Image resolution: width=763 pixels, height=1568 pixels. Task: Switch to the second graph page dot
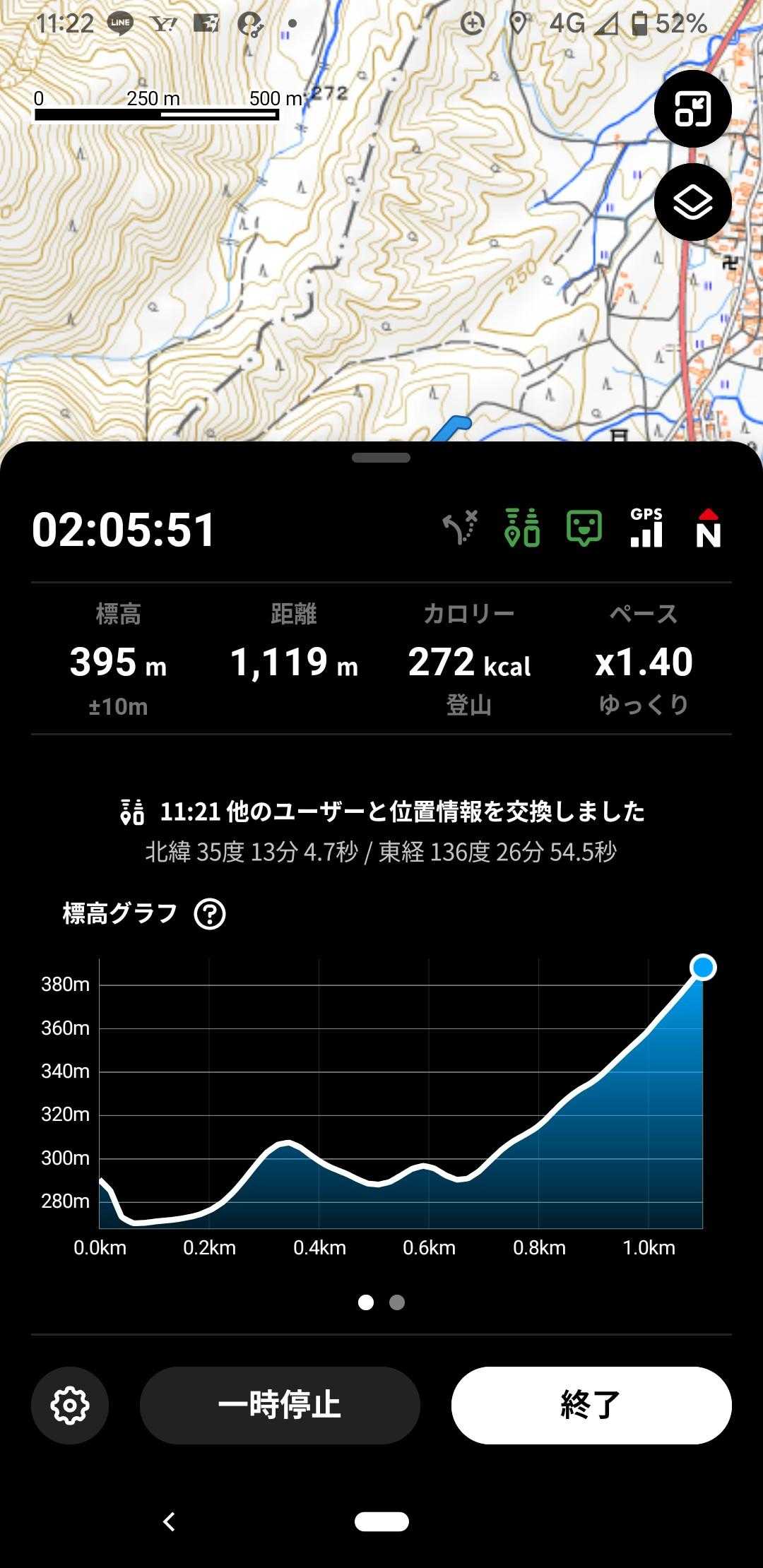[397, 1302]
